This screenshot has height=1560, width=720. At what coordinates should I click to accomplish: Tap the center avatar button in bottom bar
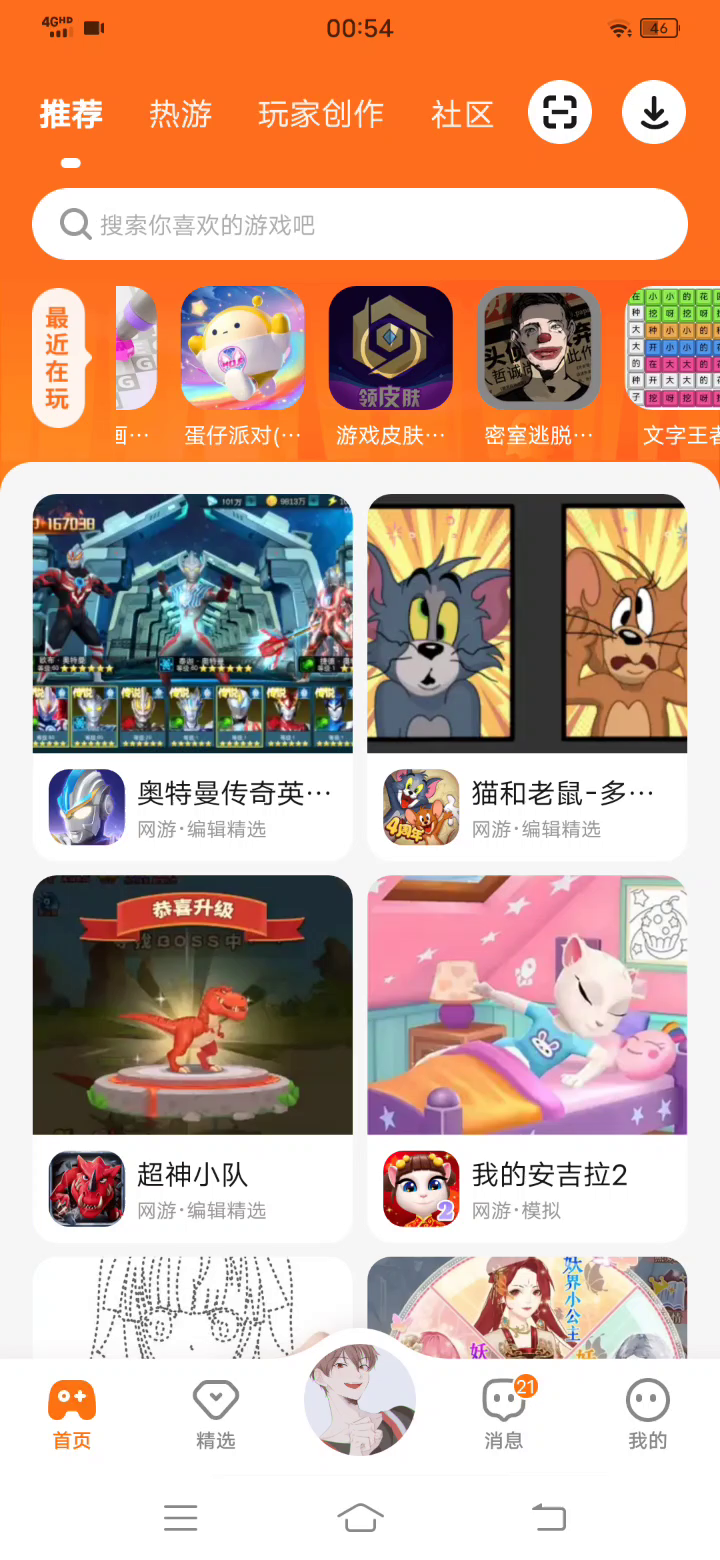[360, 1399]
